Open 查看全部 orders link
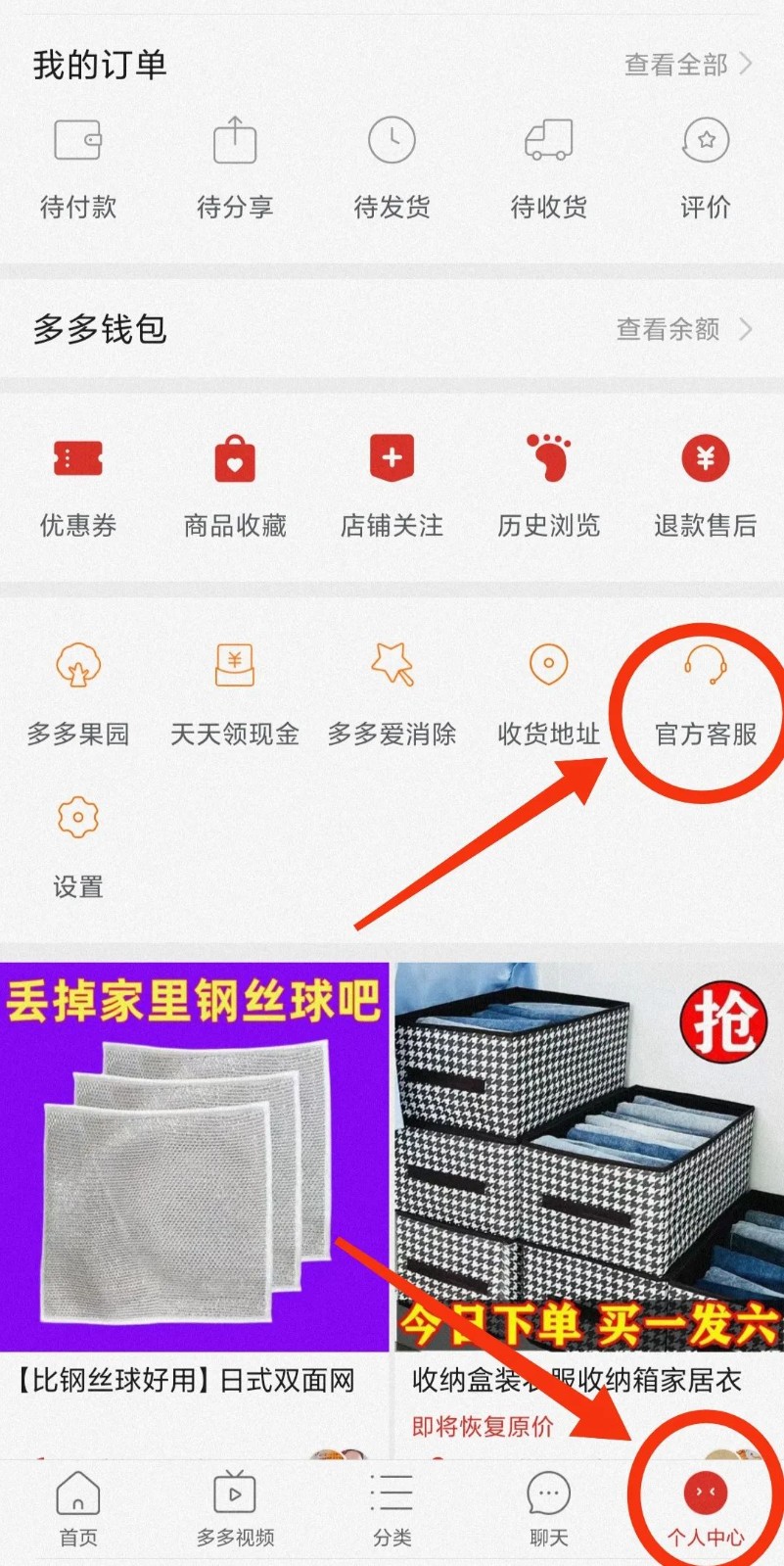Viewport: 784px width, 1566px height. coord(687,65)
